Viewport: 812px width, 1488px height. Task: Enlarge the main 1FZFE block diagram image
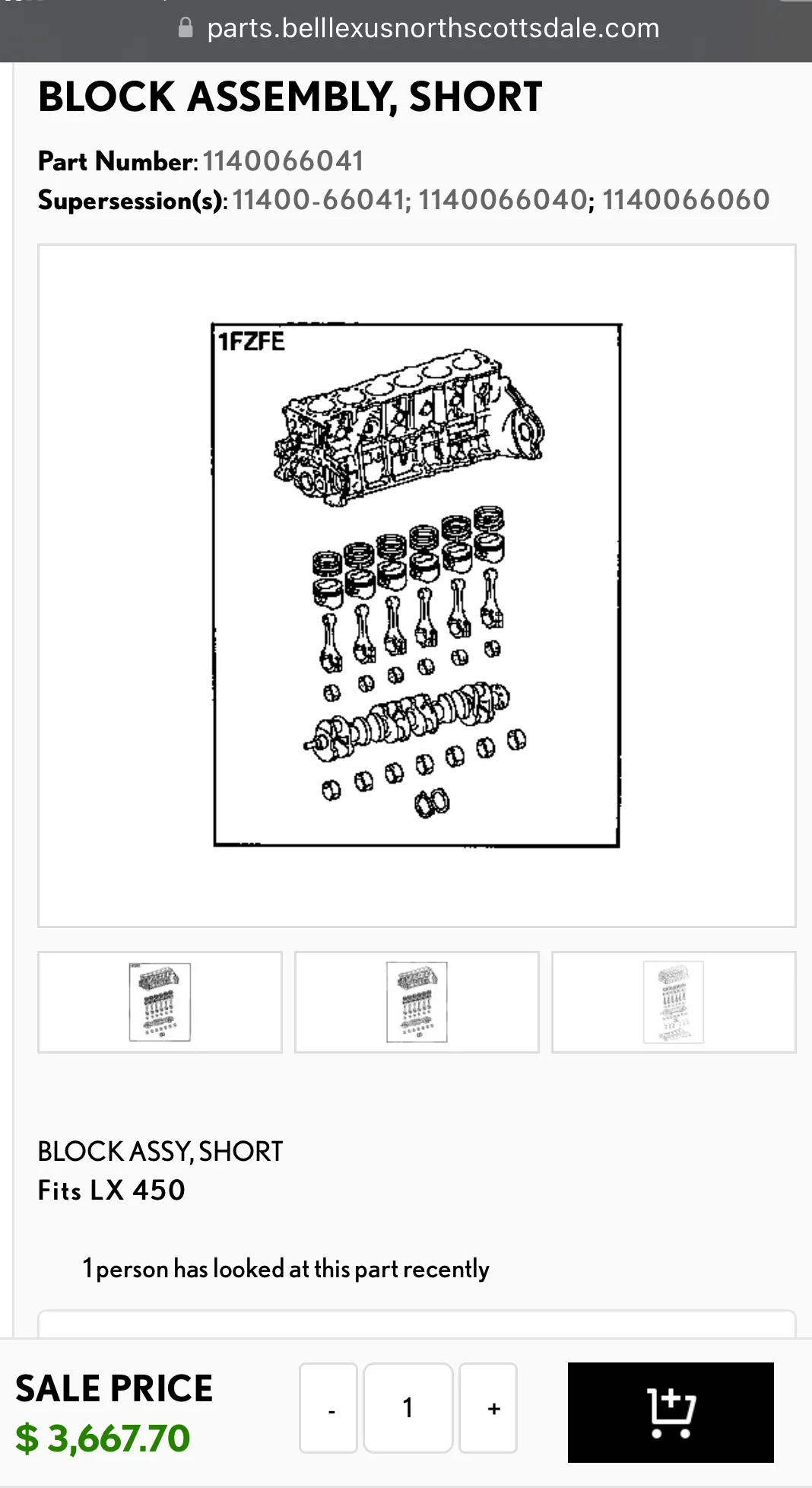(417, 584)
